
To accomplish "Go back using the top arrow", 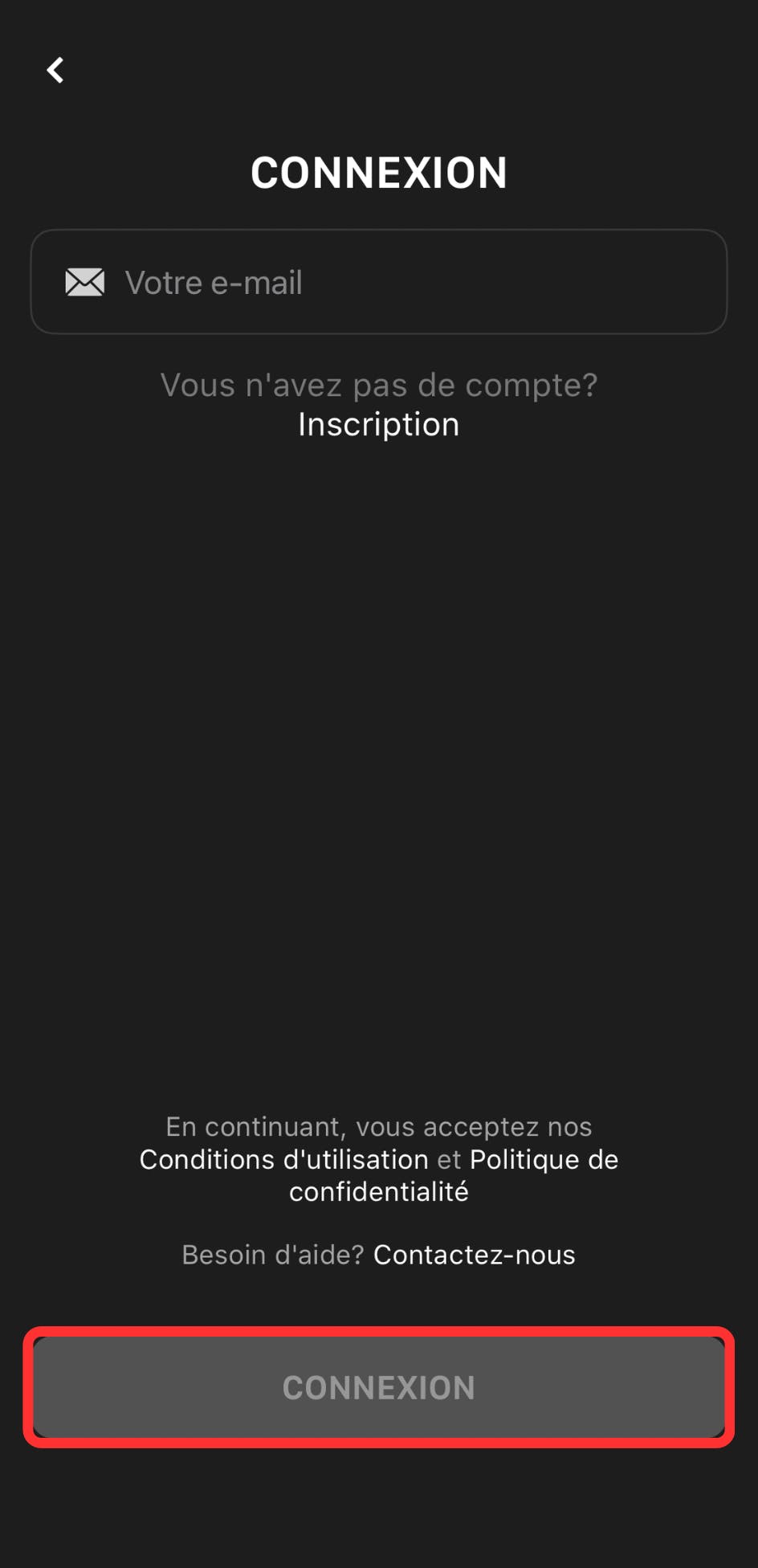I will pyautogui.click(x=55, y=71).
